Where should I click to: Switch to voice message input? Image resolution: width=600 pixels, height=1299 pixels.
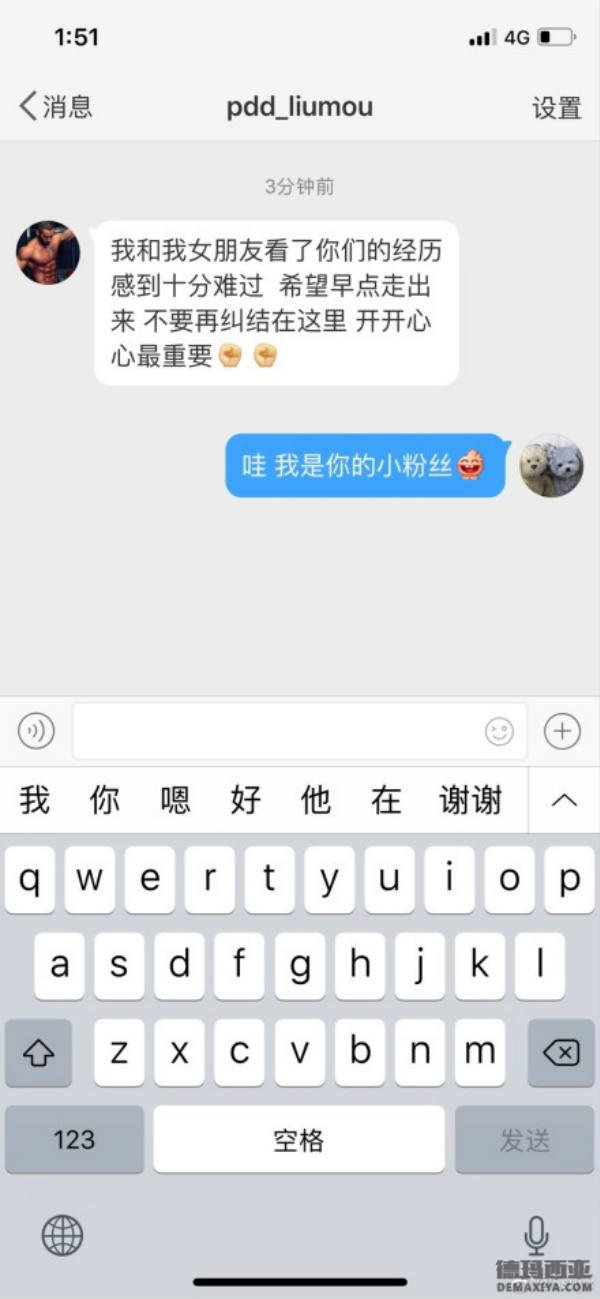coord(36,732)
